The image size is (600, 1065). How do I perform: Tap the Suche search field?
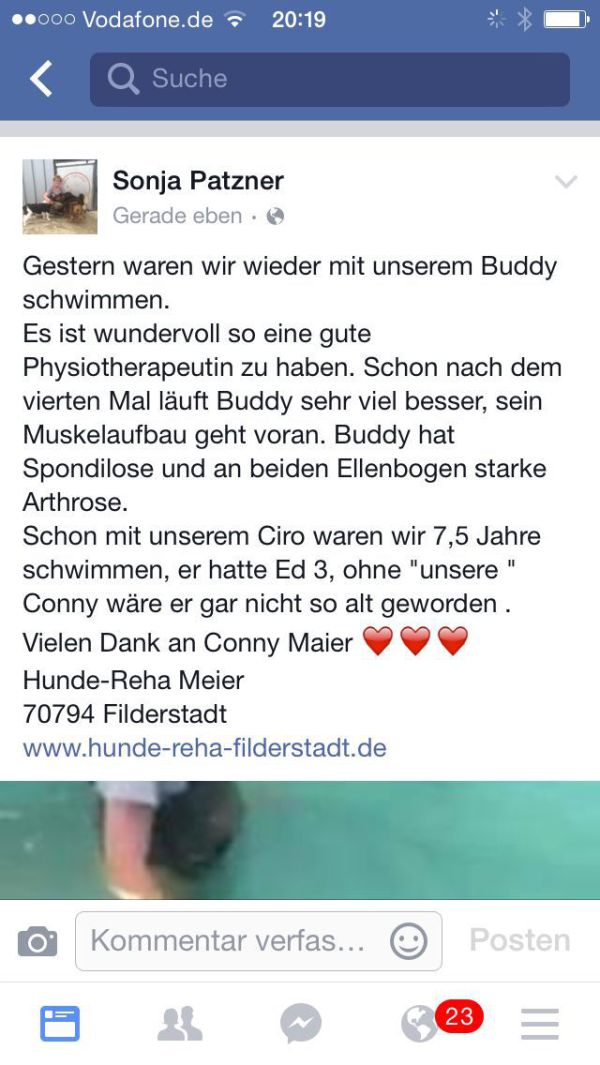pos(330,79)
